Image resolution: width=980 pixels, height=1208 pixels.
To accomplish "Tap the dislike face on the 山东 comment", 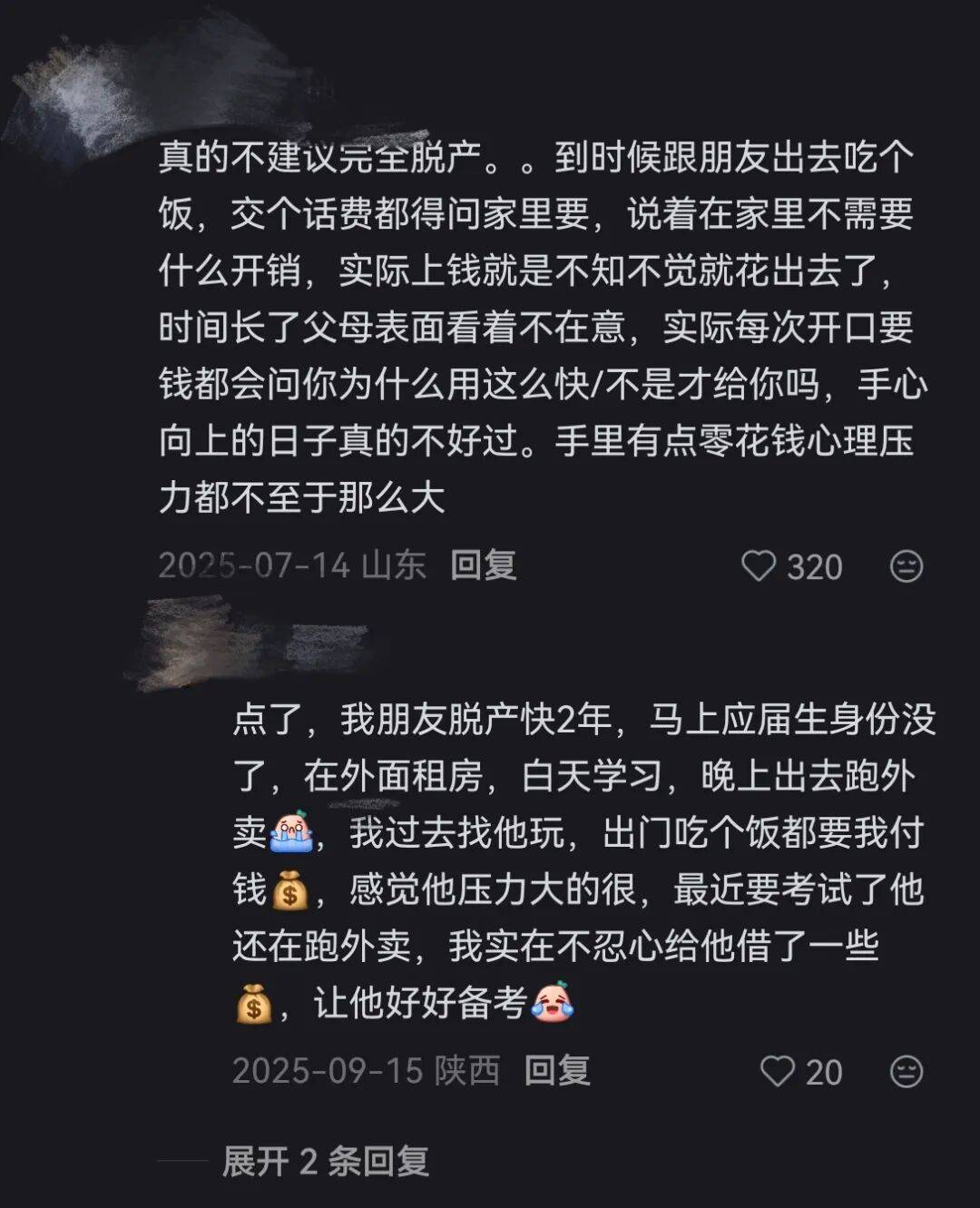I will coord(906,566).
